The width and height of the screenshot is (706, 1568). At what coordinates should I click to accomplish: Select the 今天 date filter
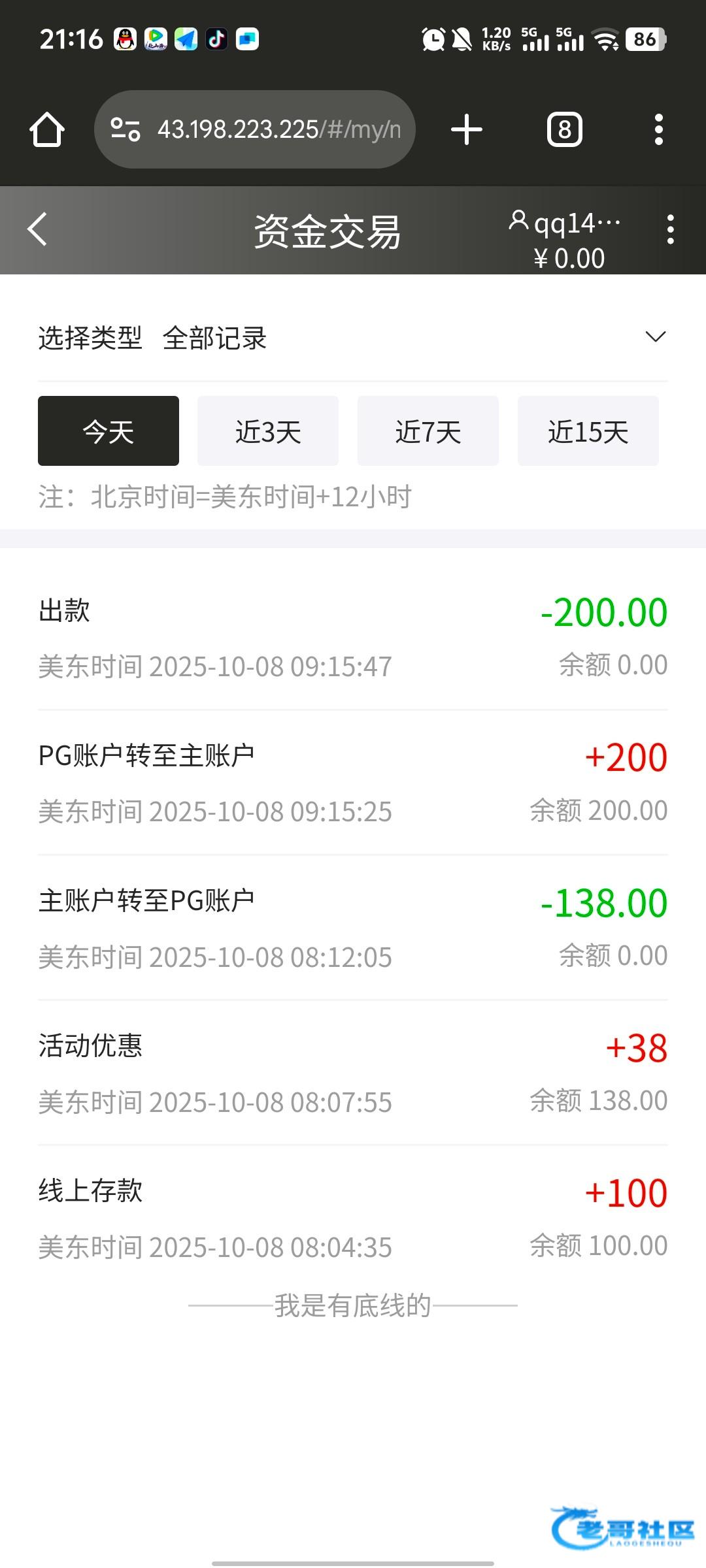click(x=109, y=431)
